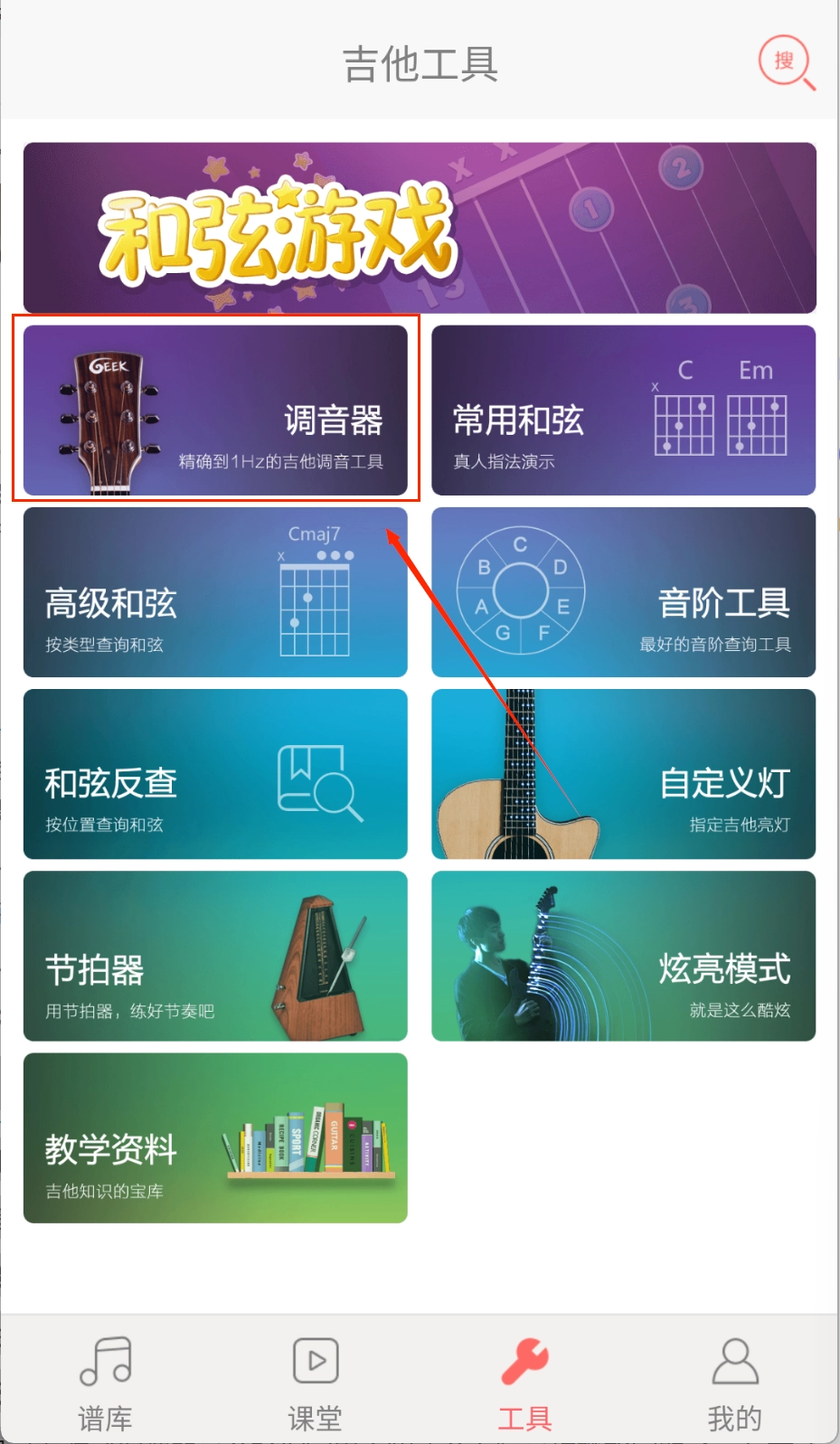Open the 教学资料 card
The image size is (840, 1444).
coord(215,1137)
